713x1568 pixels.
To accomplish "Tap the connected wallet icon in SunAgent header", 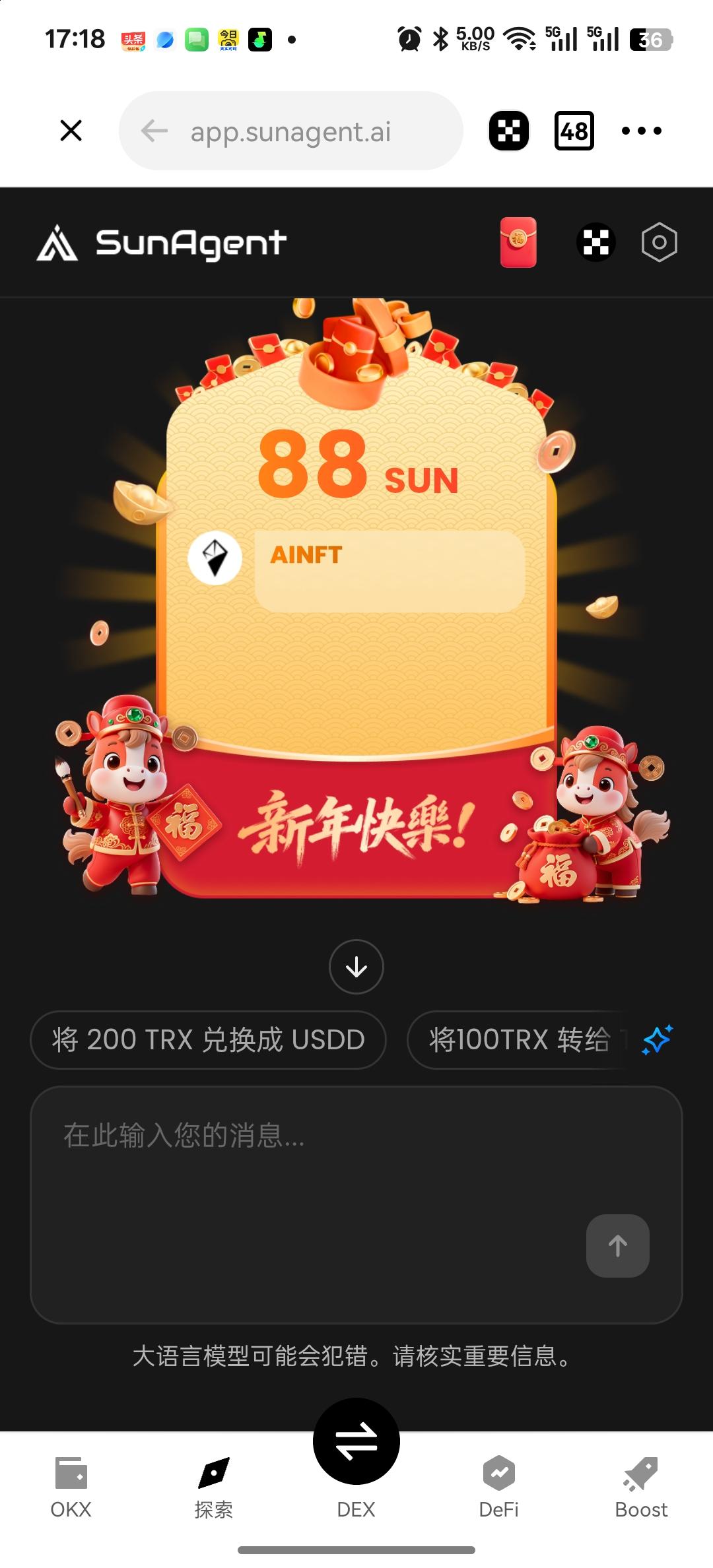I will coord(595,242).
